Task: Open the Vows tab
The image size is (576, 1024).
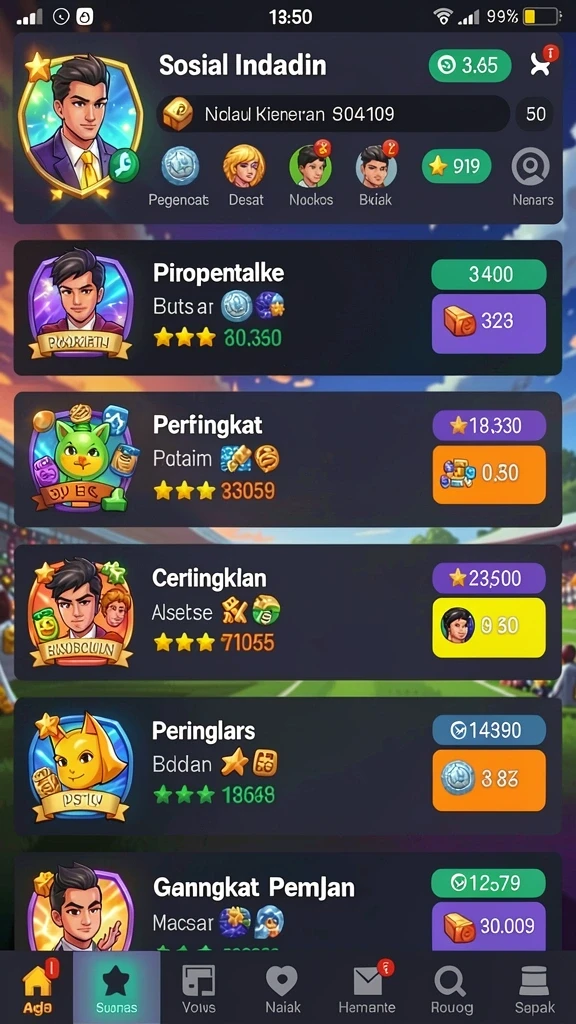Action: point(199,987)
